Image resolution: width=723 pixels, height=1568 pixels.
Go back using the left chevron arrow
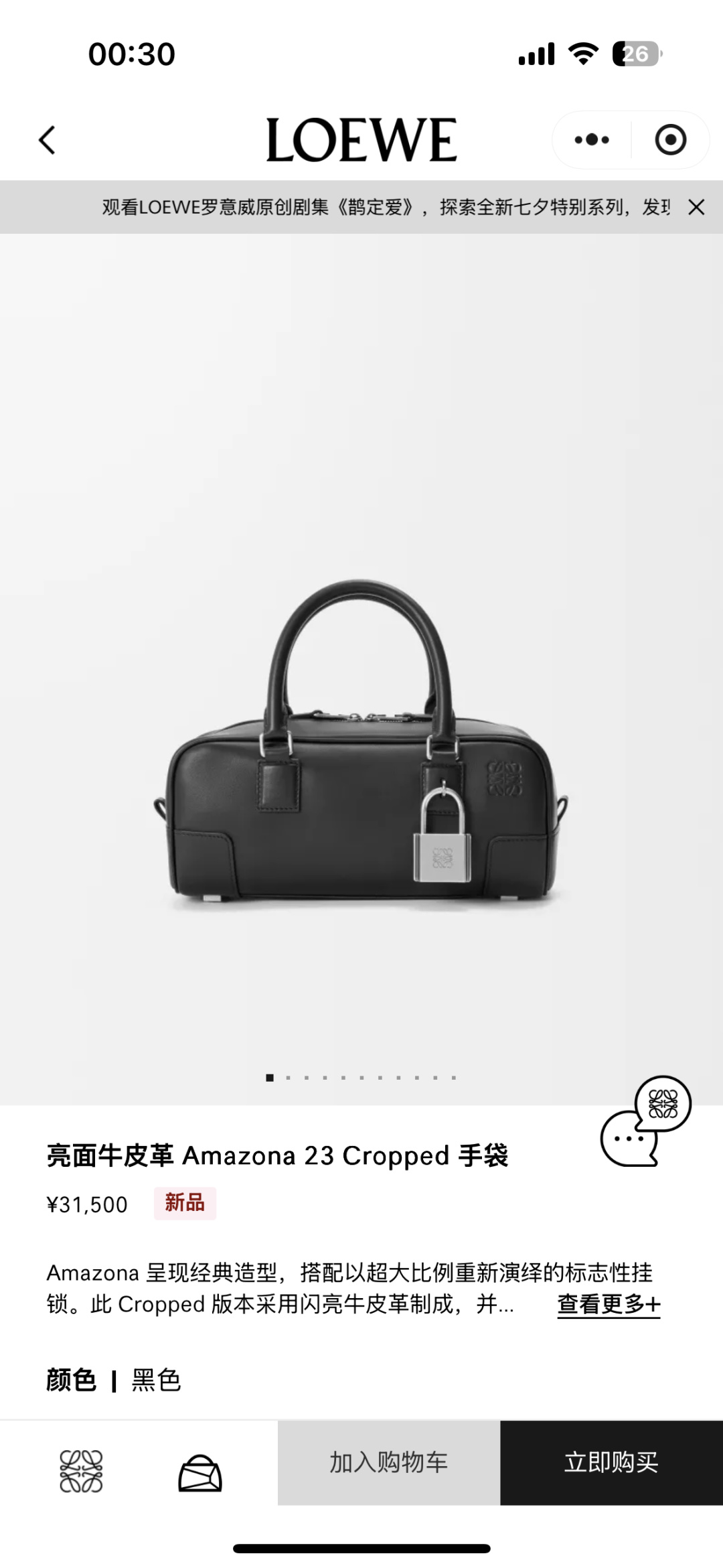(x=48, y=139)
